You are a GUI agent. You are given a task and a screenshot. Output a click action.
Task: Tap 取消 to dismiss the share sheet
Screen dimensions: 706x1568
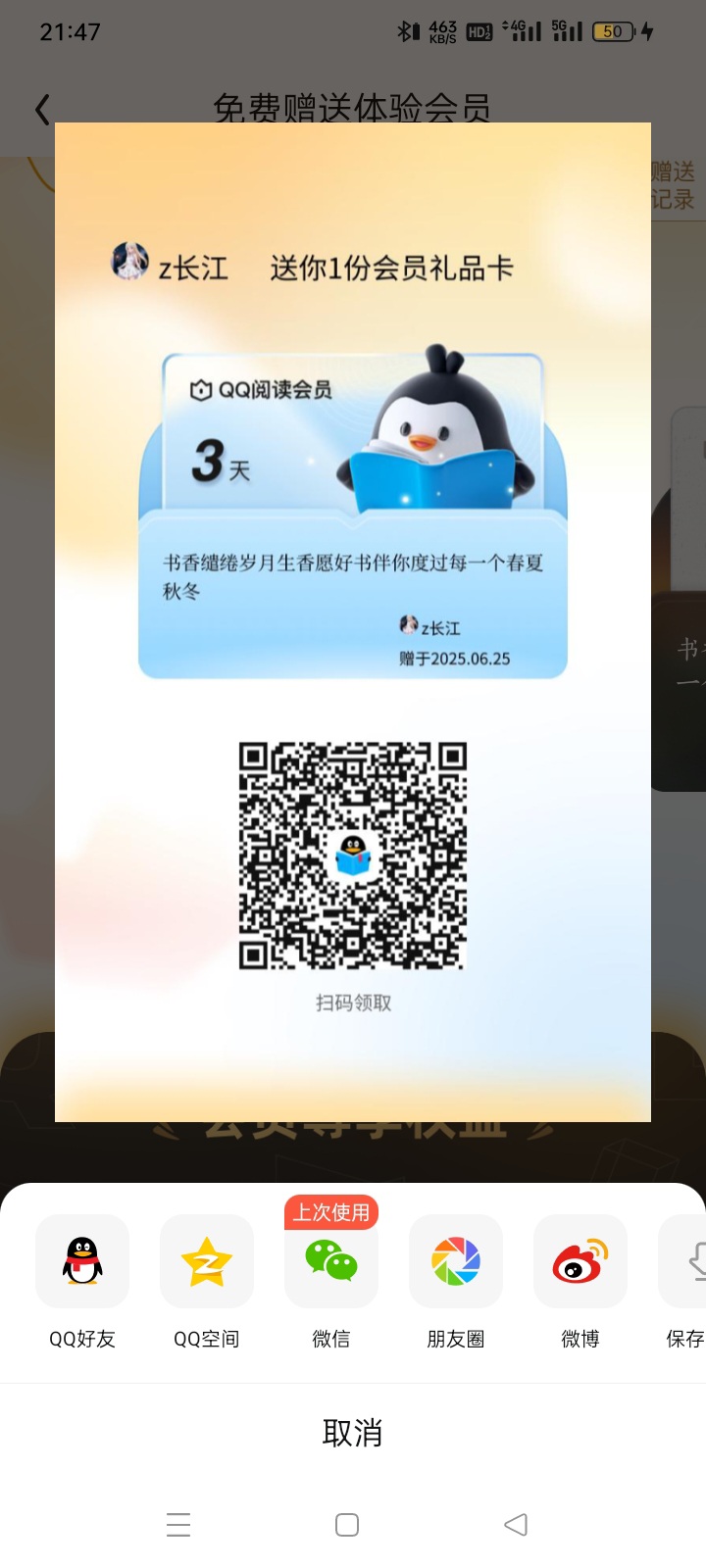point(353,1433)
